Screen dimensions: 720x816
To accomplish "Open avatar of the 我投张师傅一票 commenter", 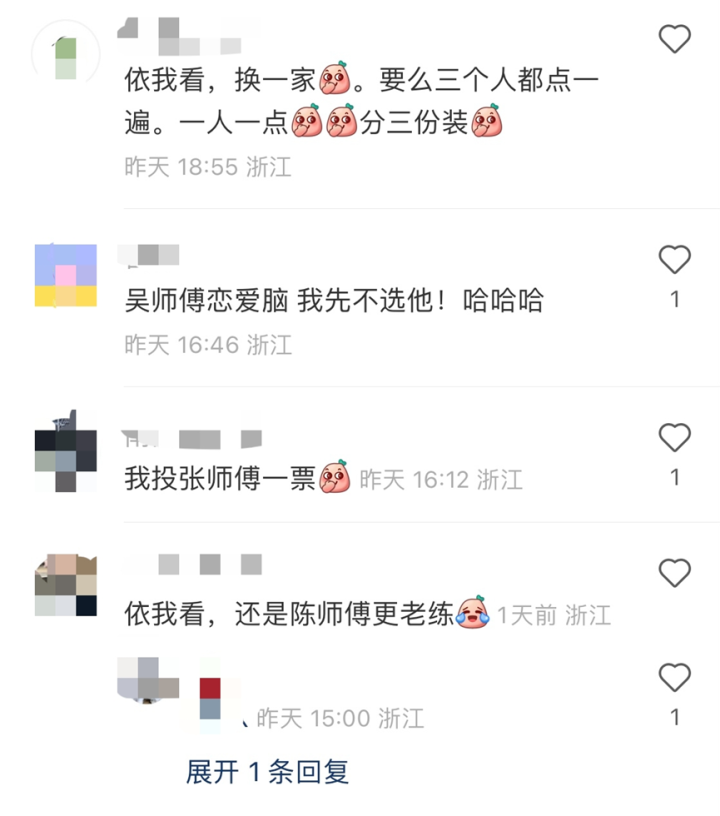I will pyautogui.click(x=66, y=451).
